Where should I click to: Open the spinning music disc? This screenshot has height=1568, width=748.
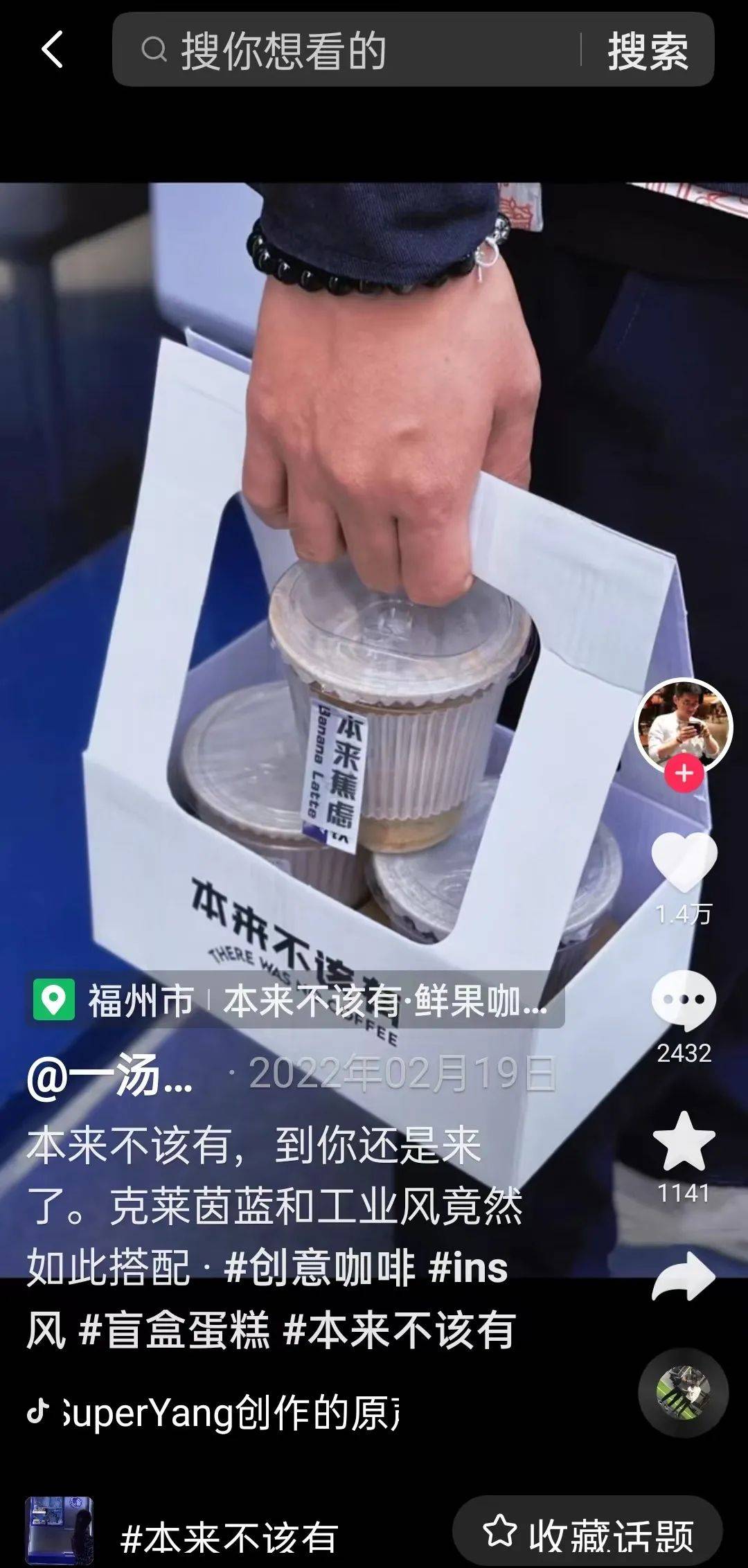coord(683,1392)
